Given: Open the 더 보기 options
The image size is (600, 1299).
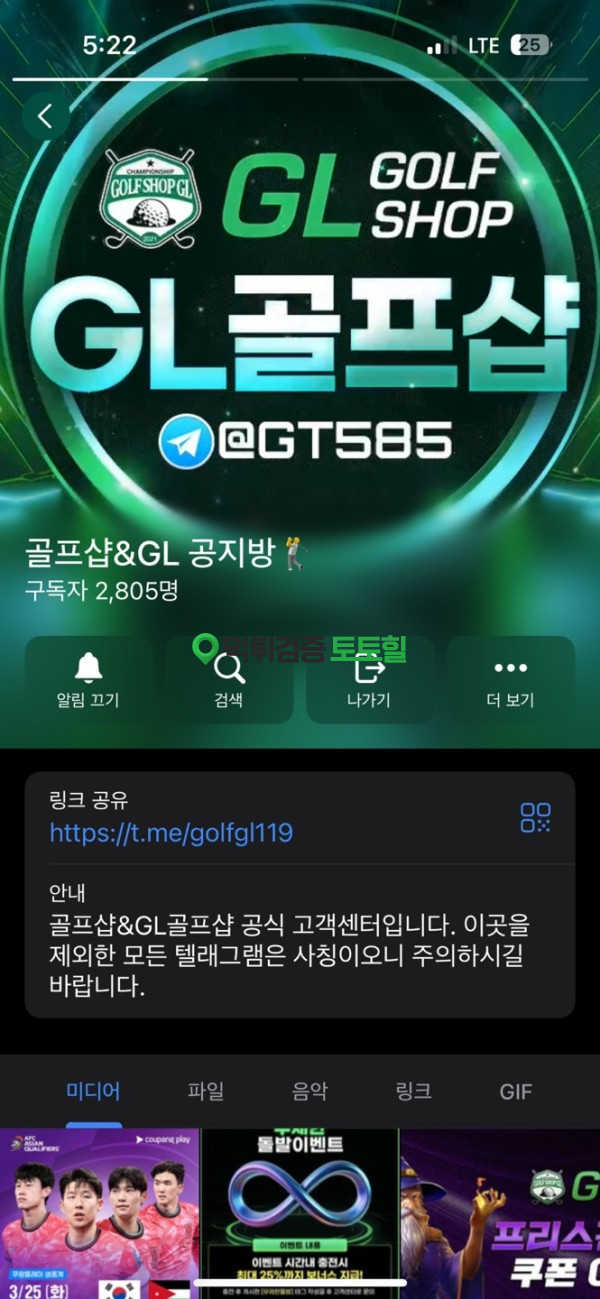Looking at the screenshot, I should (510, 680).
